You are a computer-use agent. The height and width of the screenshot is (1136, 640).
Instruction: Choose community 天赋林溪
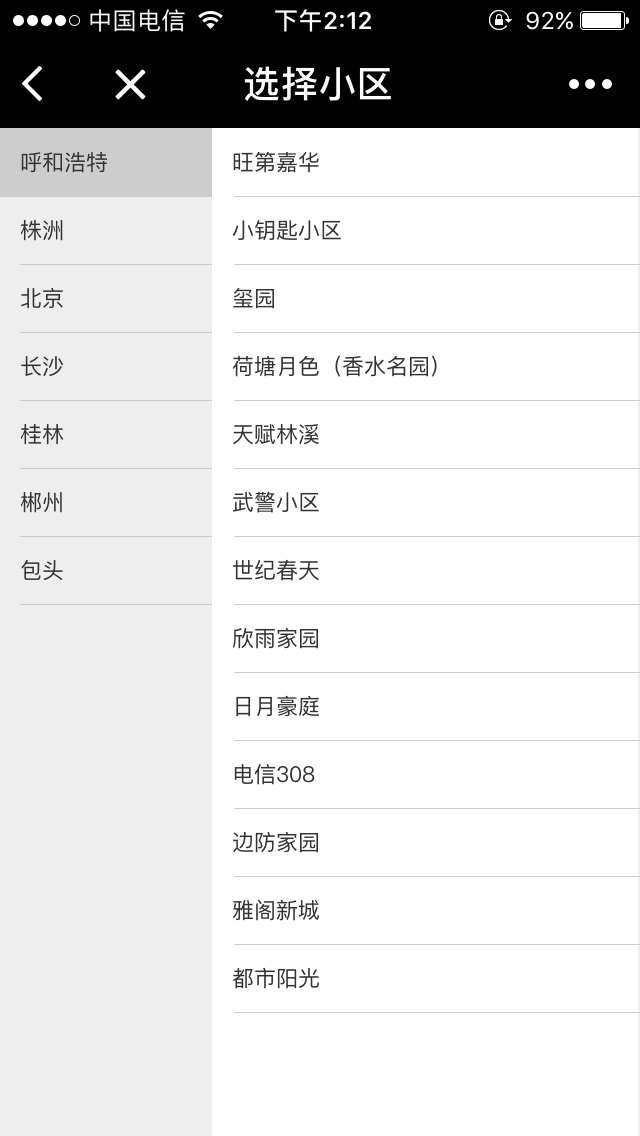point(426,435)
